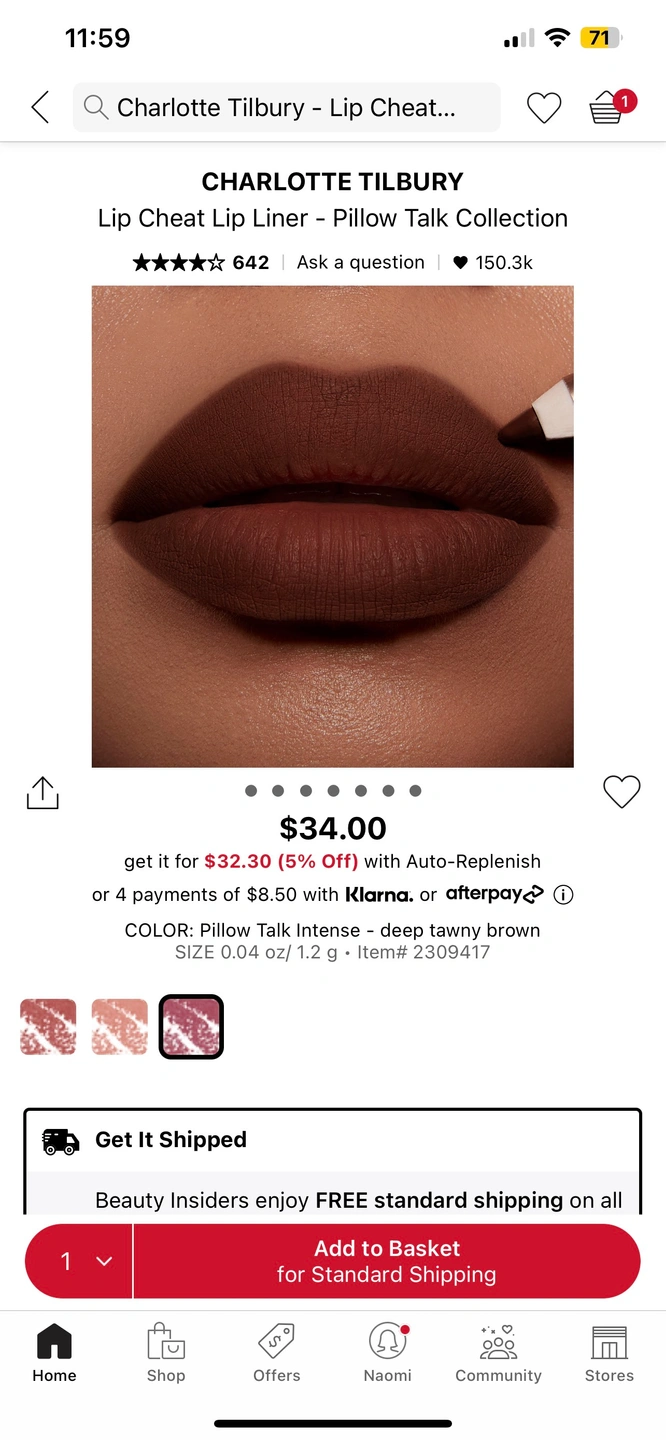Add this lip liner to Loves
This screenshot has height=1440, width=666.
tap(621, 792)
